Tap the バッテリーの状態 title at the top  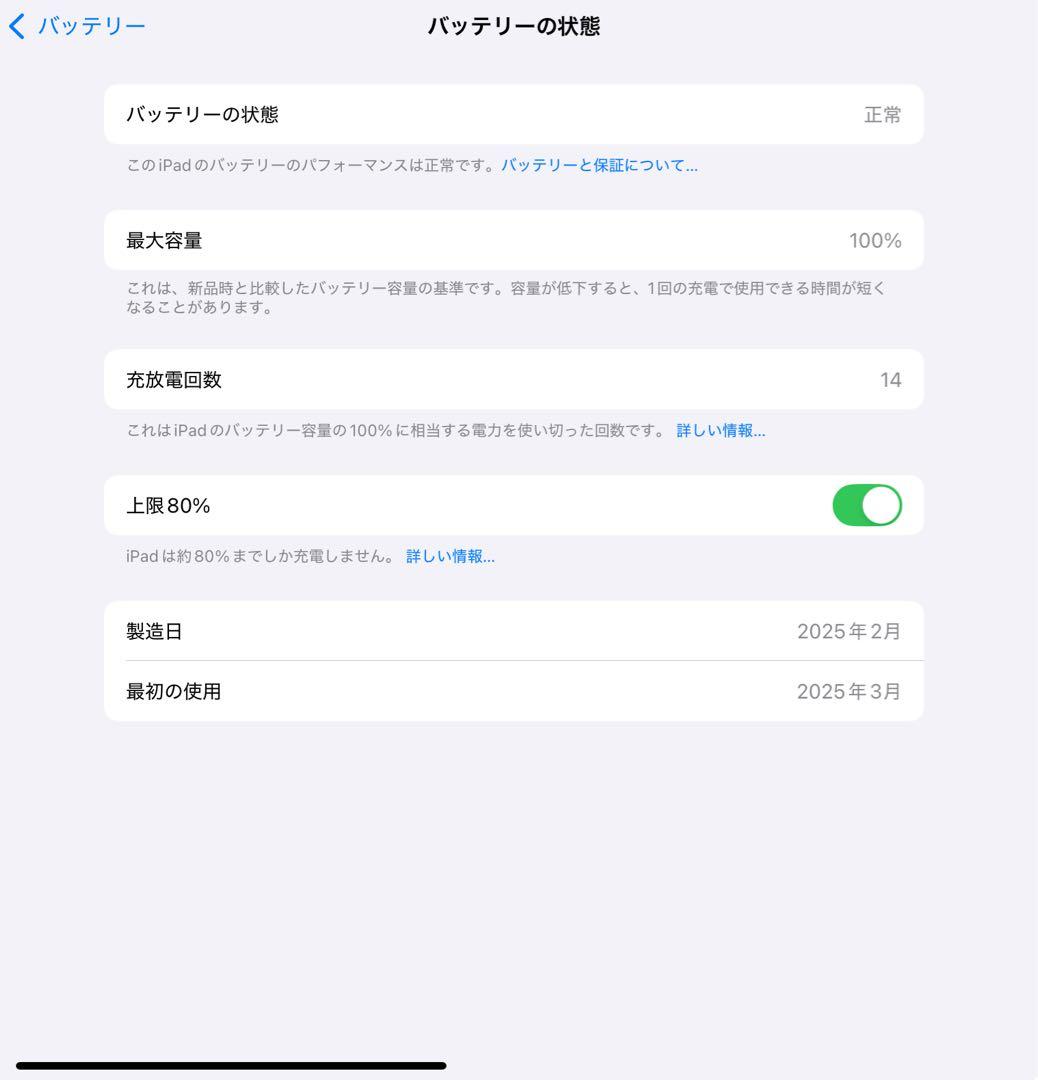[x=513, y=25]
